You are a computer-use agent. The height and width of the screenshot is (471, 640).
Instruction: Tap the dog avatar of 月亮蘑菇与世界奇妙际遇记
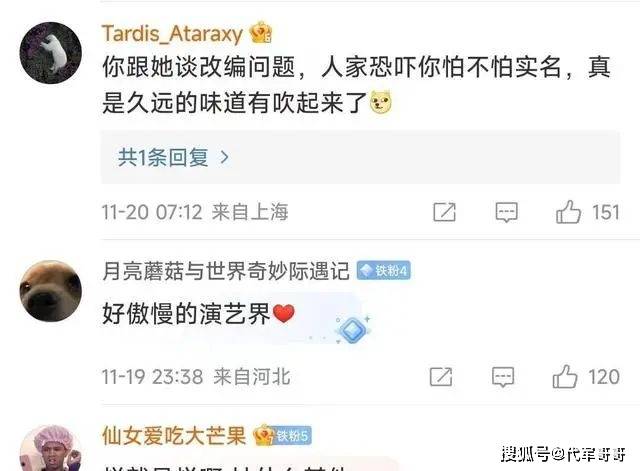50,291
